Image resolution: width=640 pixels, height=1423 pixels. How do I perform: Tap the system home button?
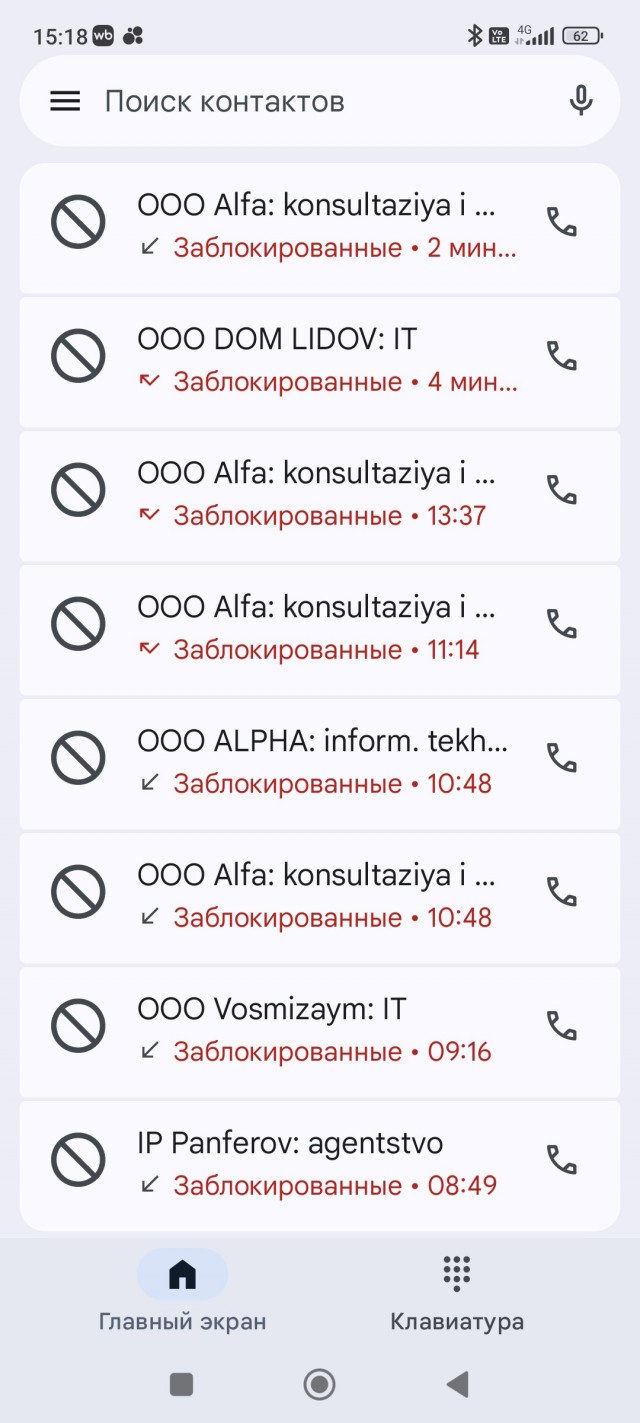pyautogui.click(x=319, y=1384)
